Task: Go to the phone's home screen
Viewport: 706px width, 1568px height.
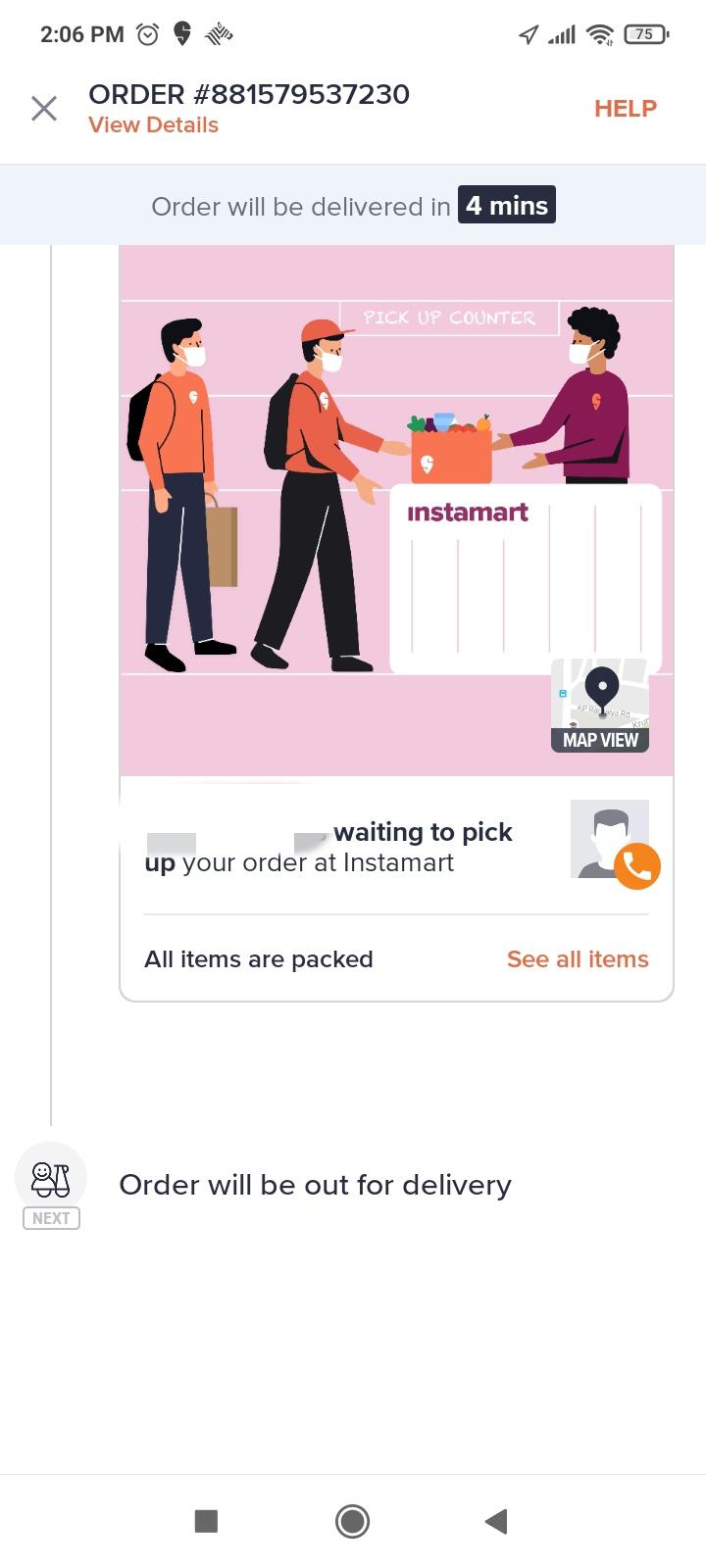Action: [352, 1521]
